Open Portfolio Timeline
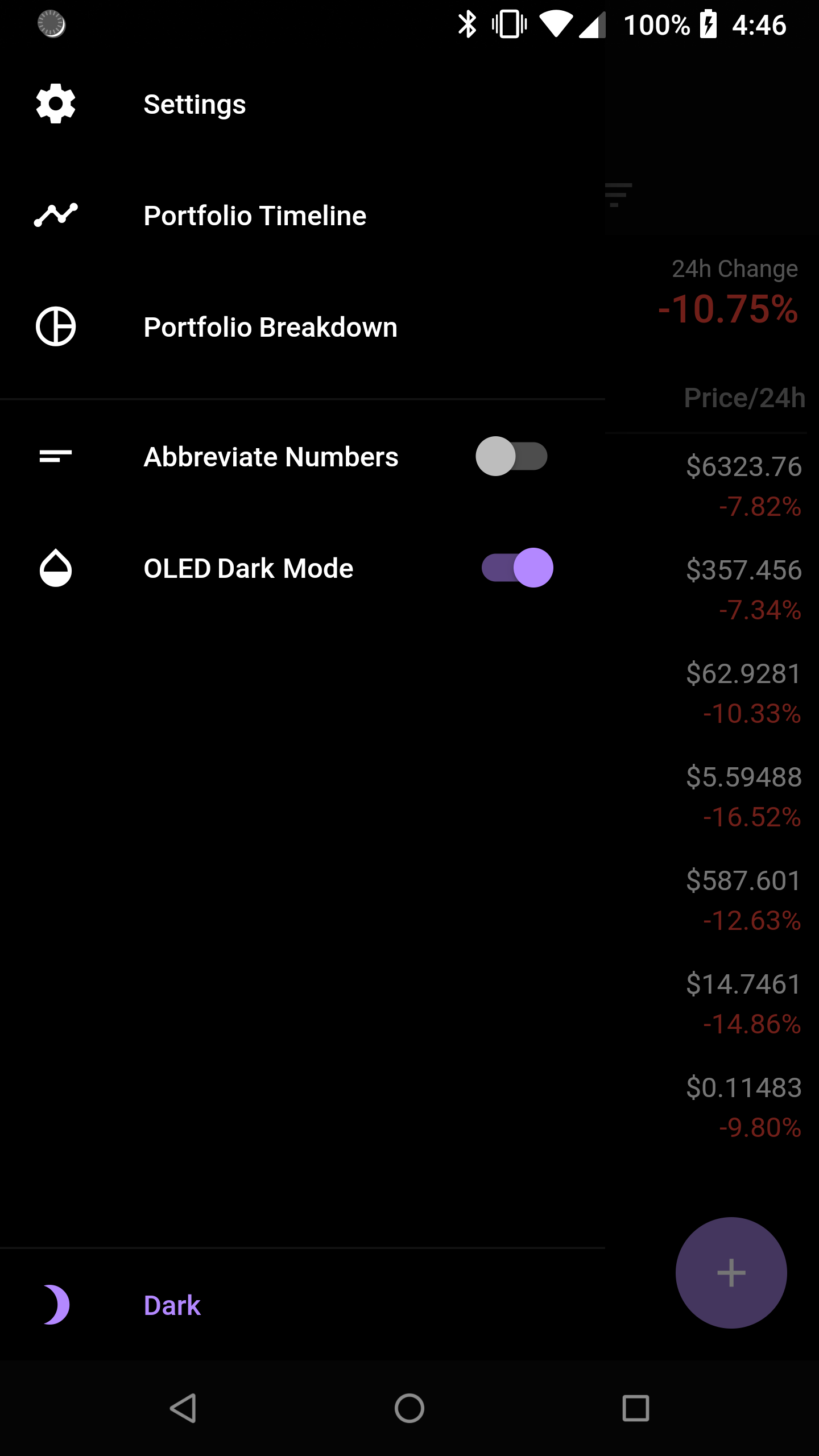Image resolution: width=819 pixels, height=1456 pixels. coord(255,216)
